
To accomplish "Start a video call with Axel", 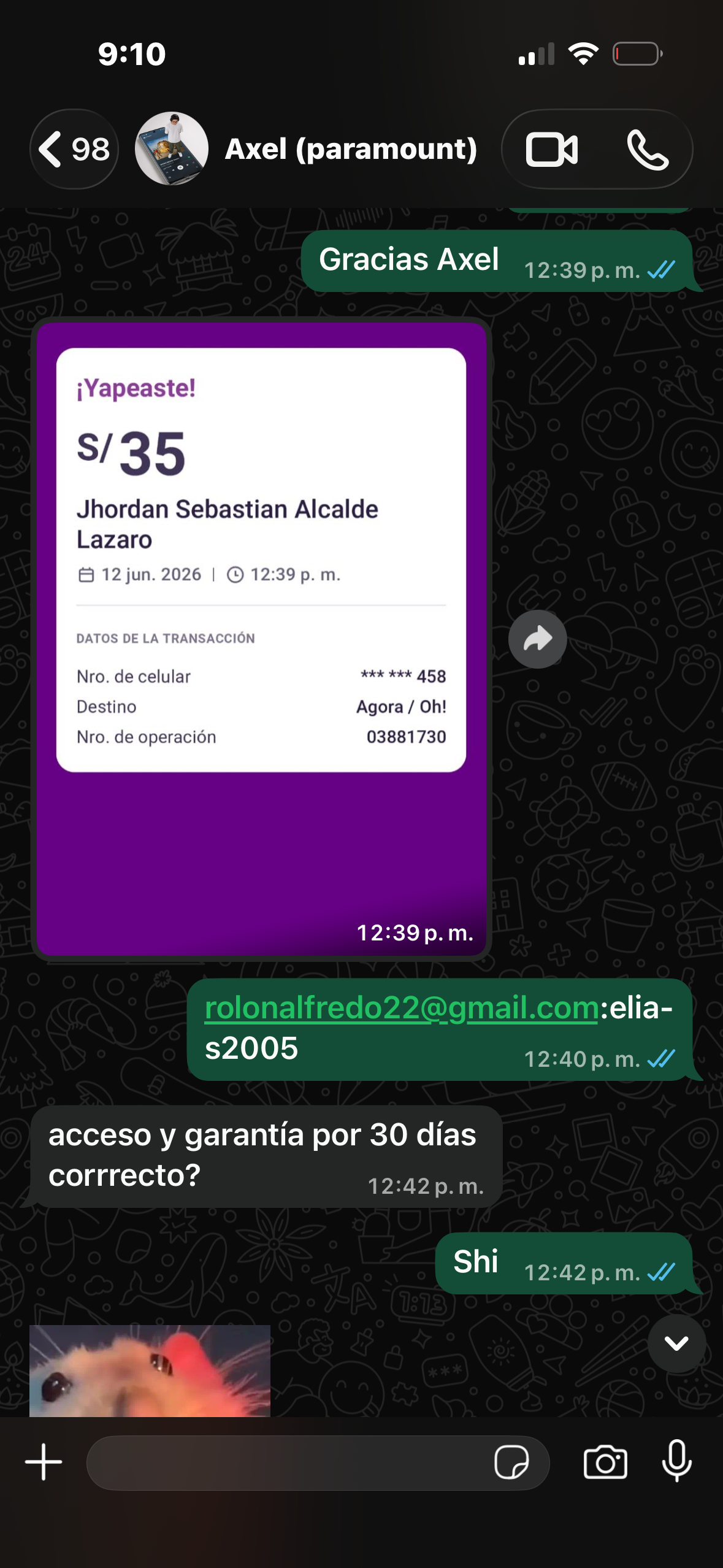I will coord(551,150).
